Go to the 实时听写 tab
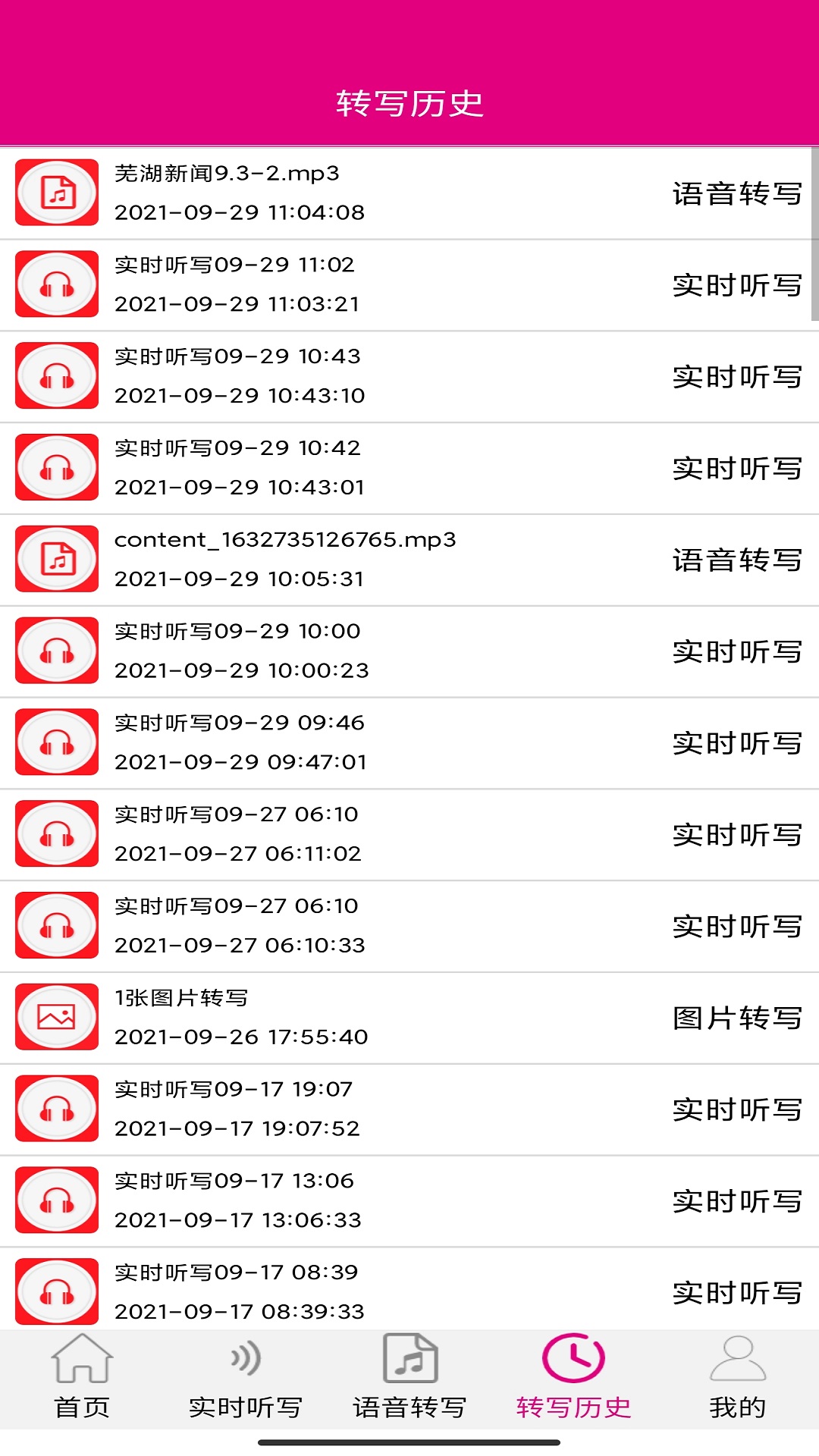 [x=245, y=1379]
